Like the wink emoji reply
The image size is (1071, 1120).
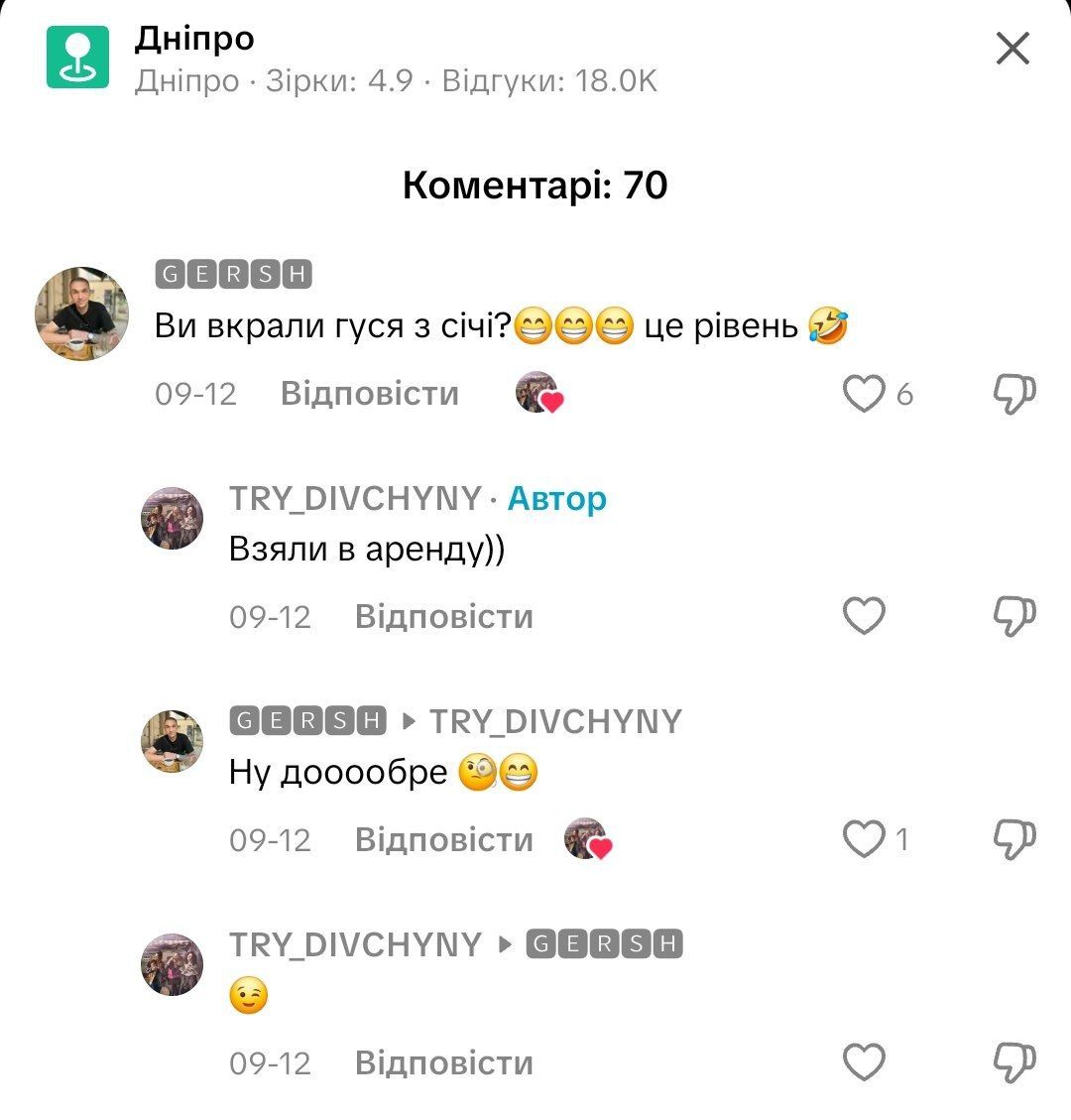(864, 1063)
